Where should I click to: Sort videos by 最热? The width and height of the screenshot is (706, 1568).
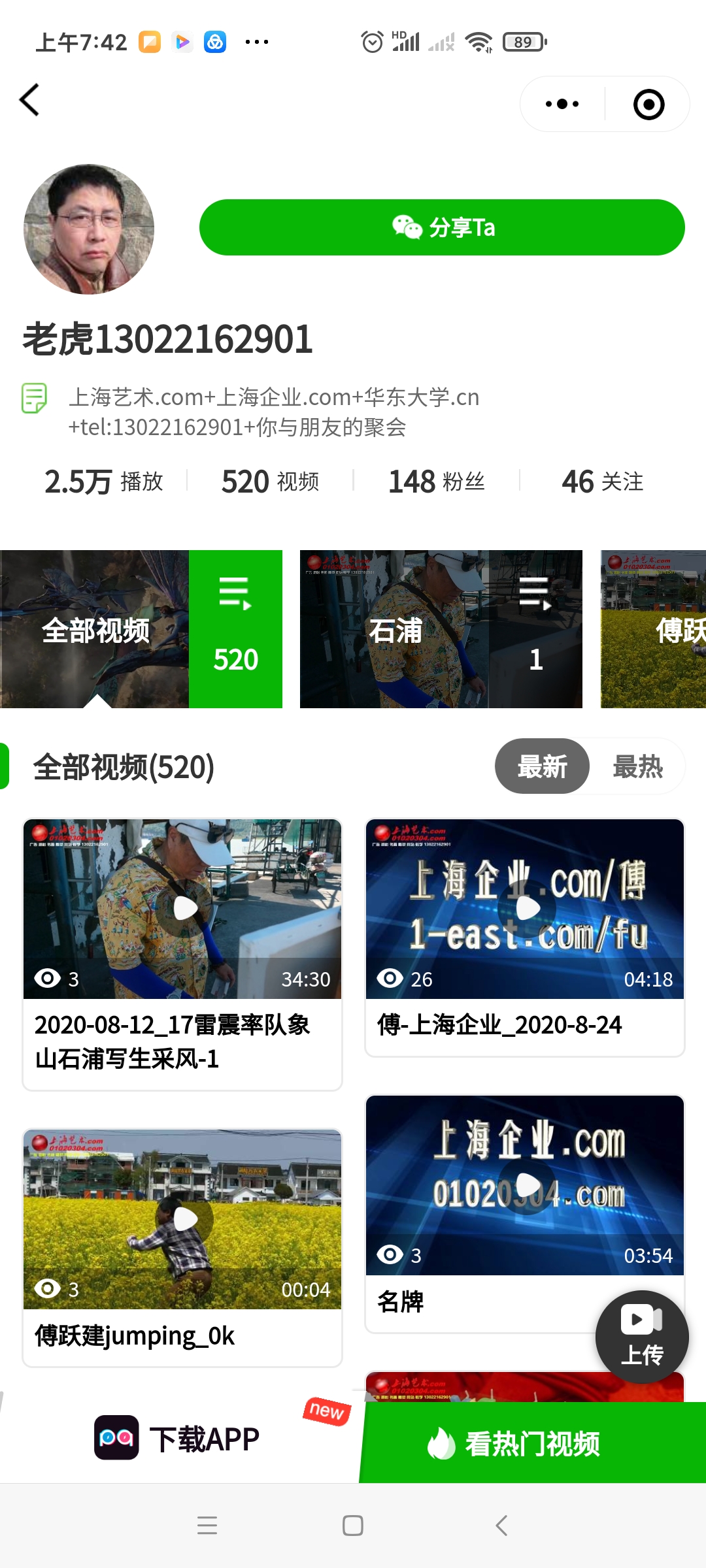tap(637, 766)
